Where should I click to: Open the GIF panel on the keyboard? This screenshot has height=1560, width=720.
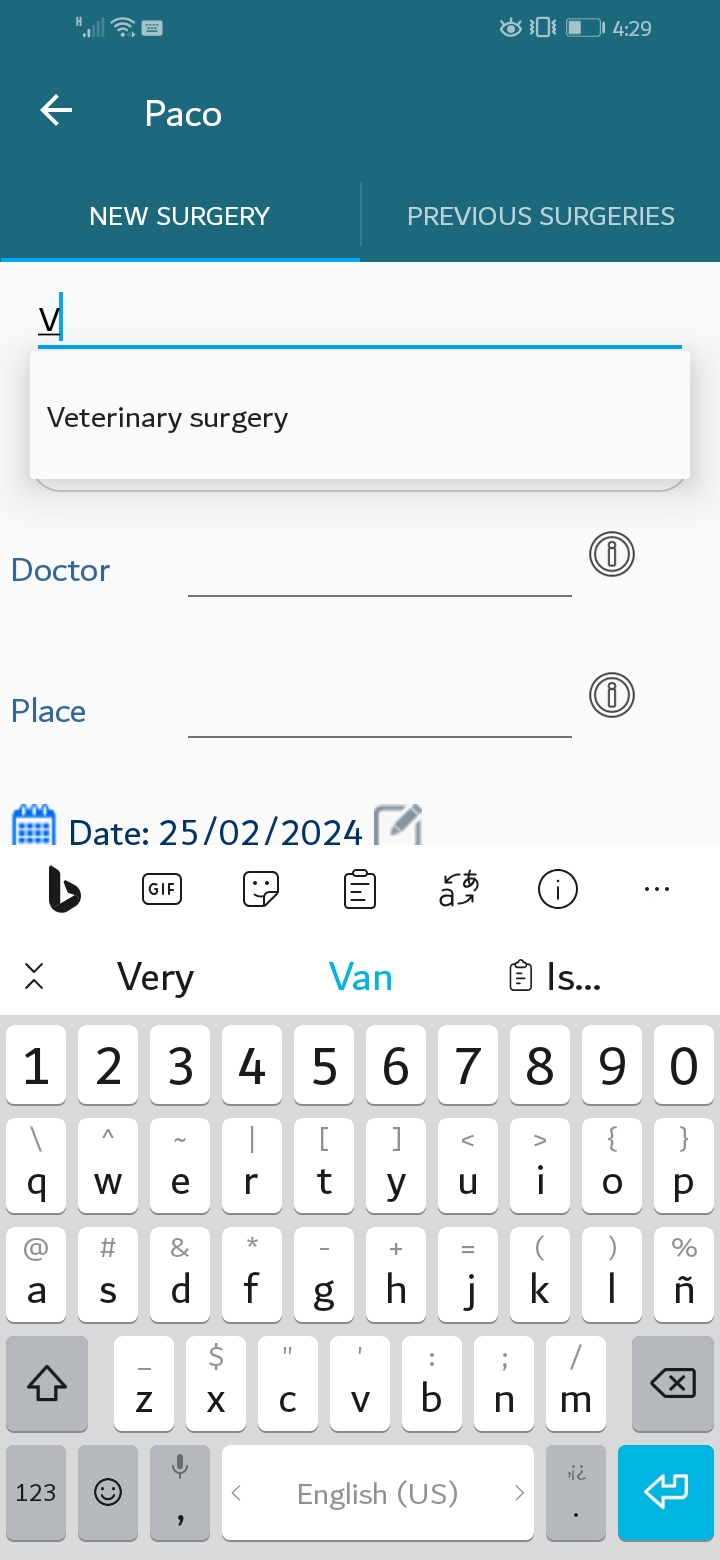162,888
